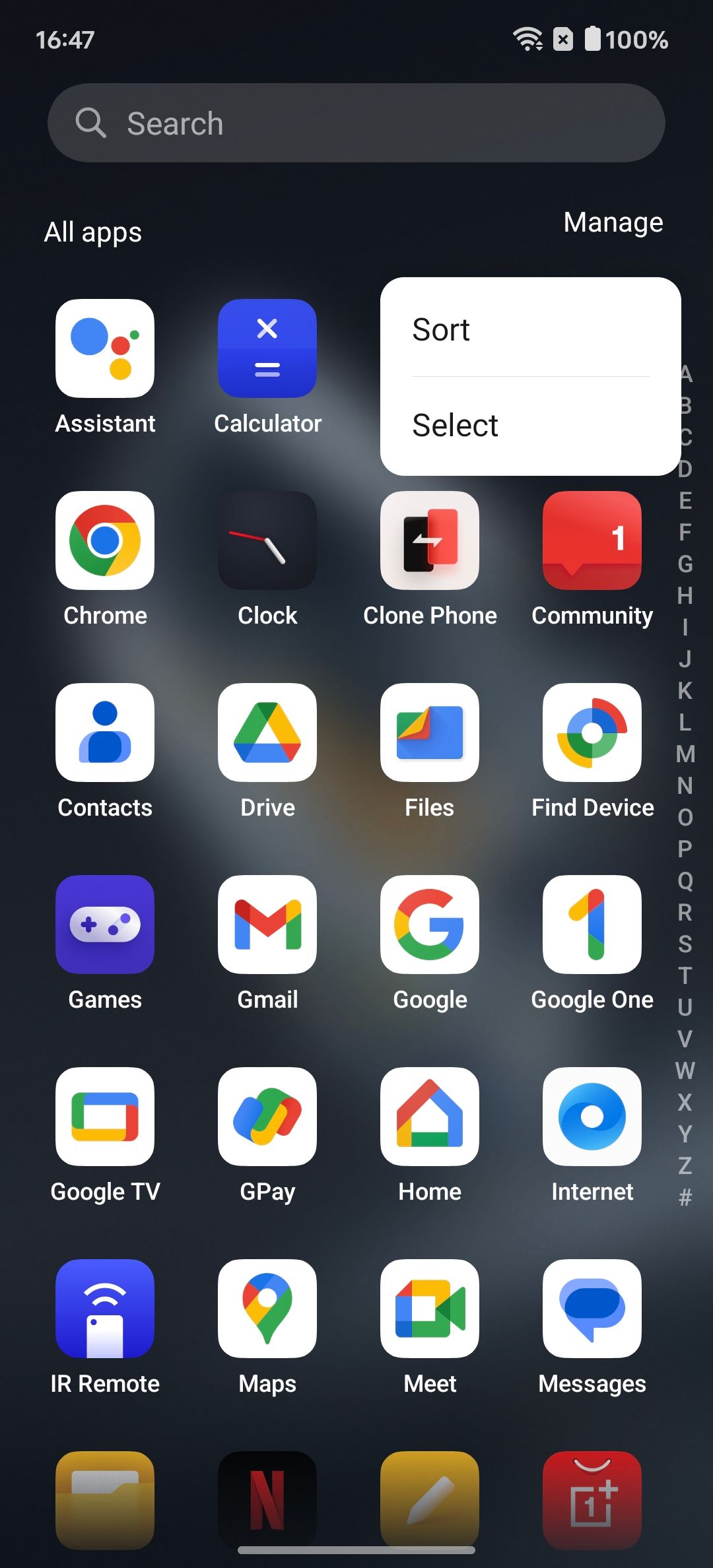This screenshot has width=713, height=1568.
Task: Jump to letter M in the alphabet index
Action: point(685,754)
